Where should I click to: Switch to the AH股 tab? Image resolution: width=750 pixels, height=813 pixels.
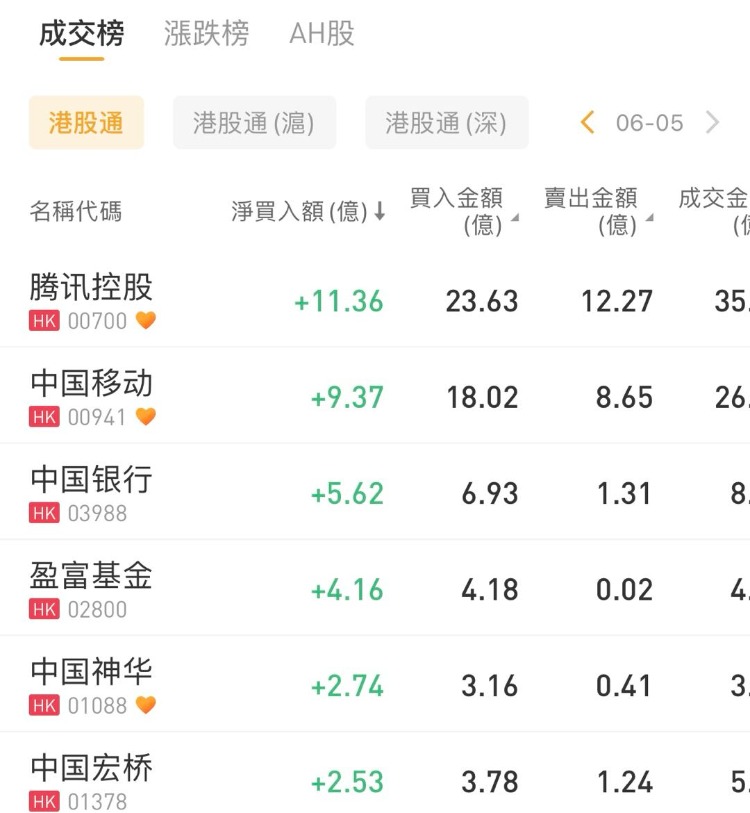point(322,33)
